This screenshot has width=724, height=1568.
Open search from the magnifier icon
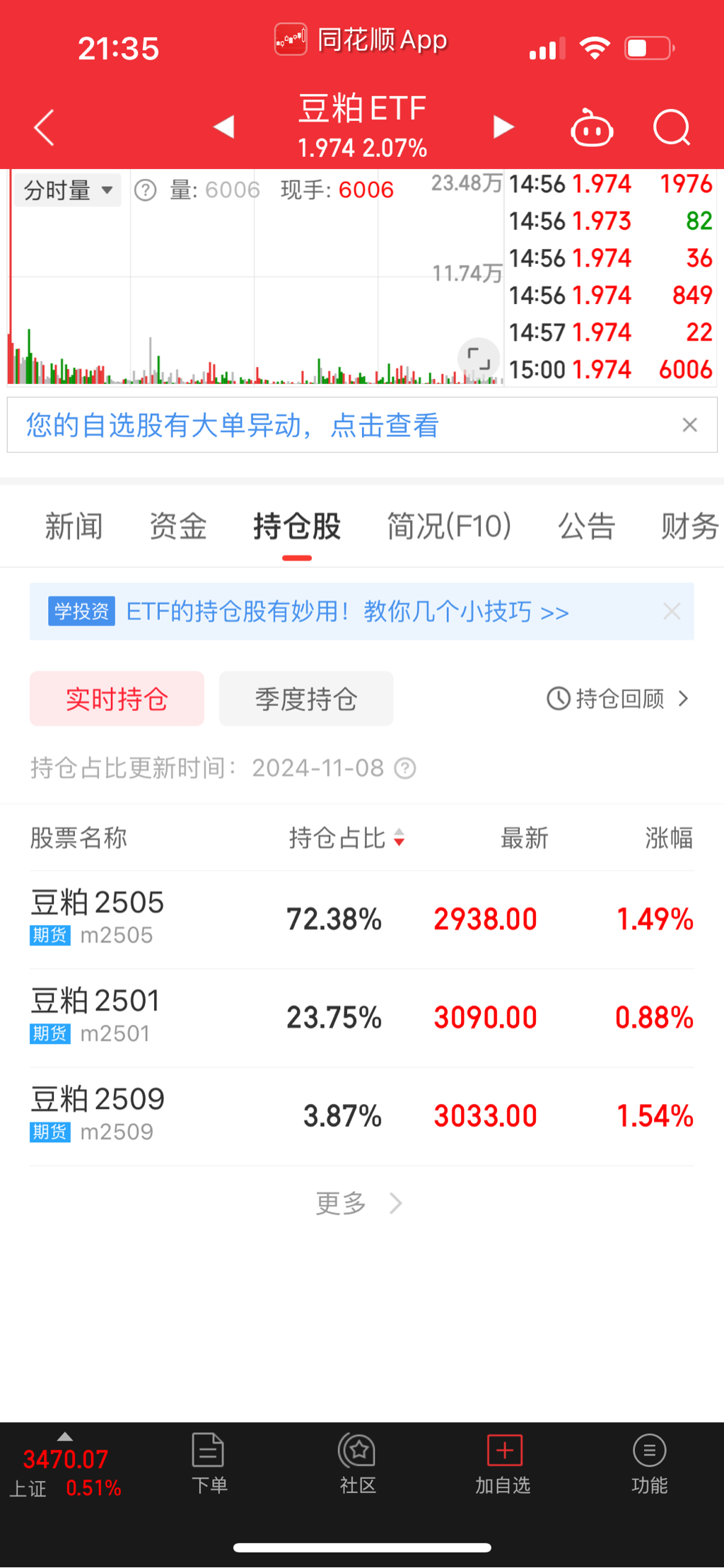[x=671, y=128]
